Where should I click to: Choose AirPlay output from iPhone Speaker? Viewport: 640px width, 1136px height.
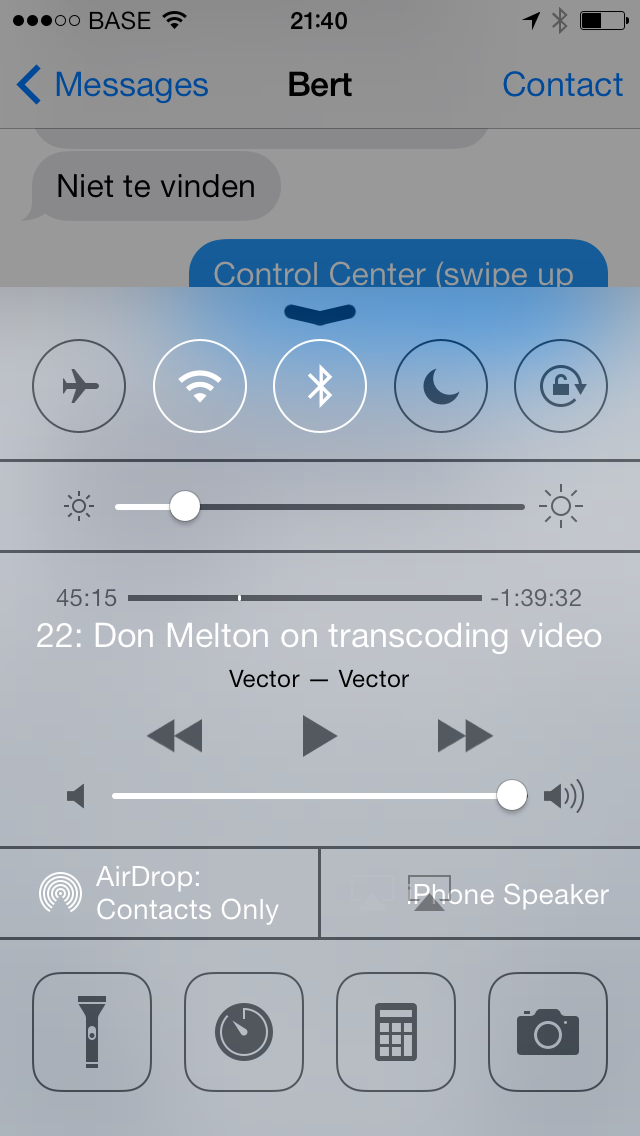coord(481,893)
